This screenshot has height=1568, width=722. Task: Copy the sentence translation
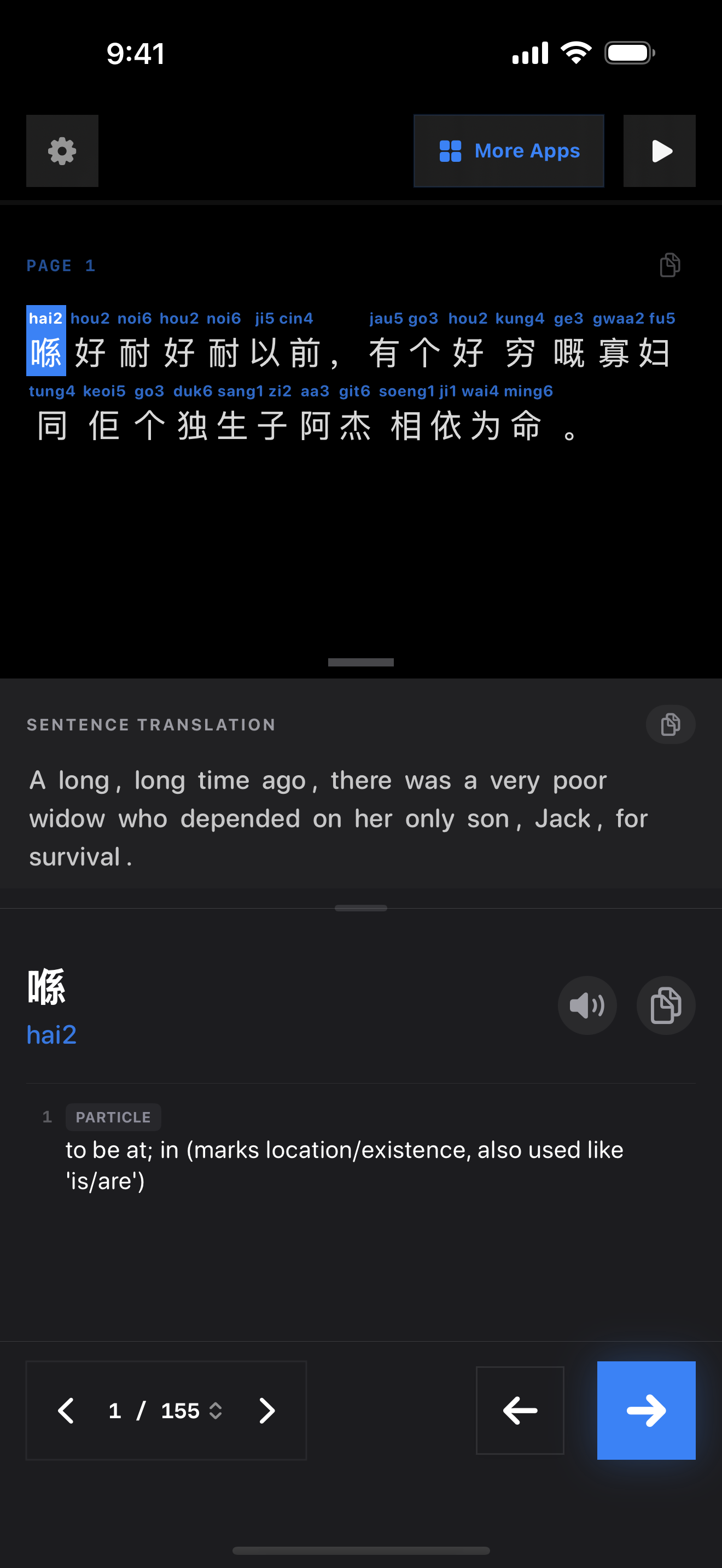tap(669, 724)
